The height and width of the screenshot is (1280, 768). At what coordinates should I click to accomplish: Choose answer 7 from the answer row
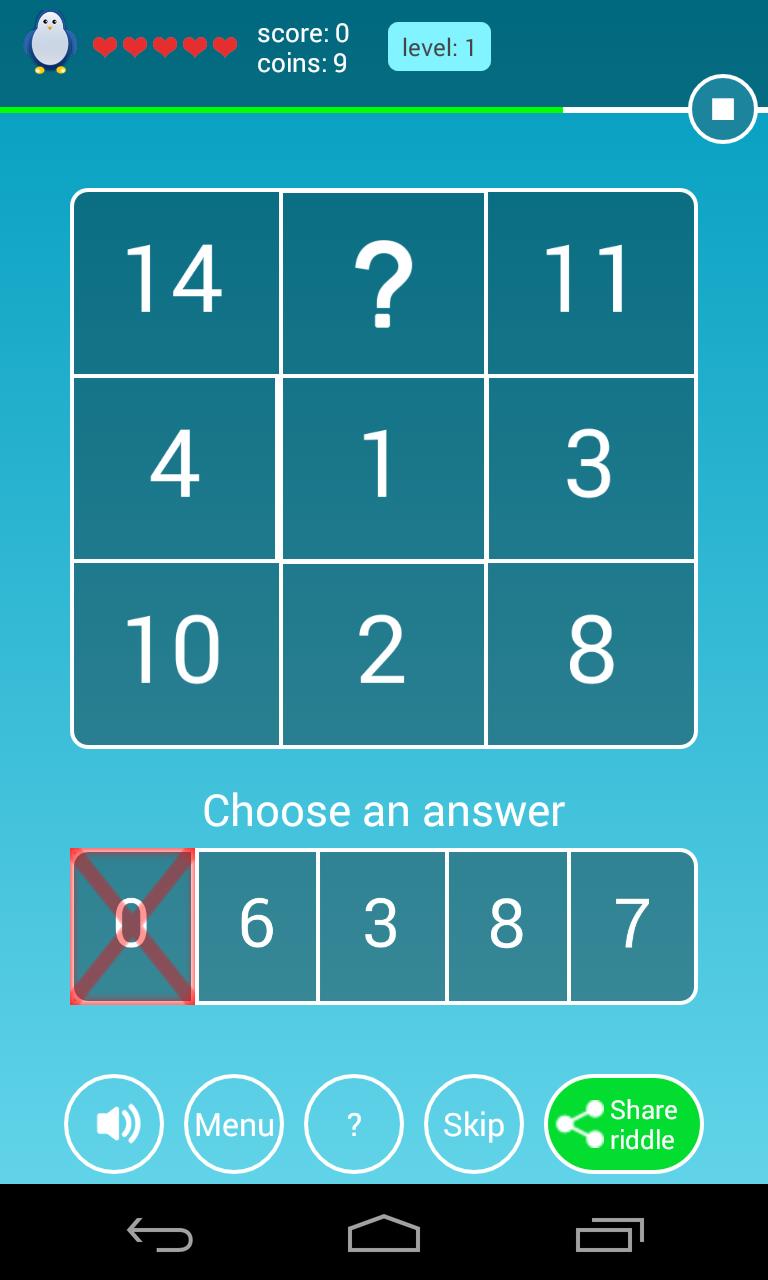633,925
